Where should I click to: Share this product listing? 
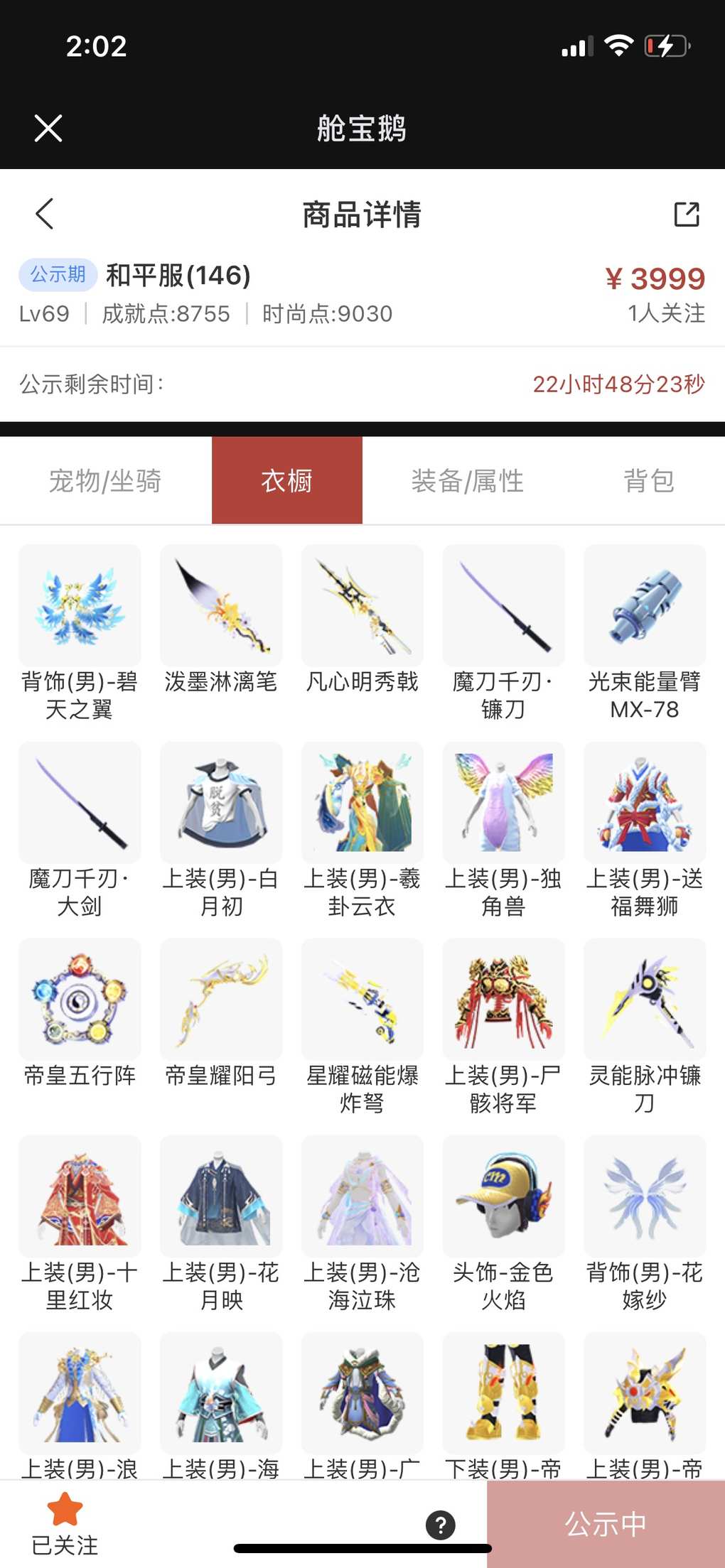pyautogui.click(x=686, y=214)
